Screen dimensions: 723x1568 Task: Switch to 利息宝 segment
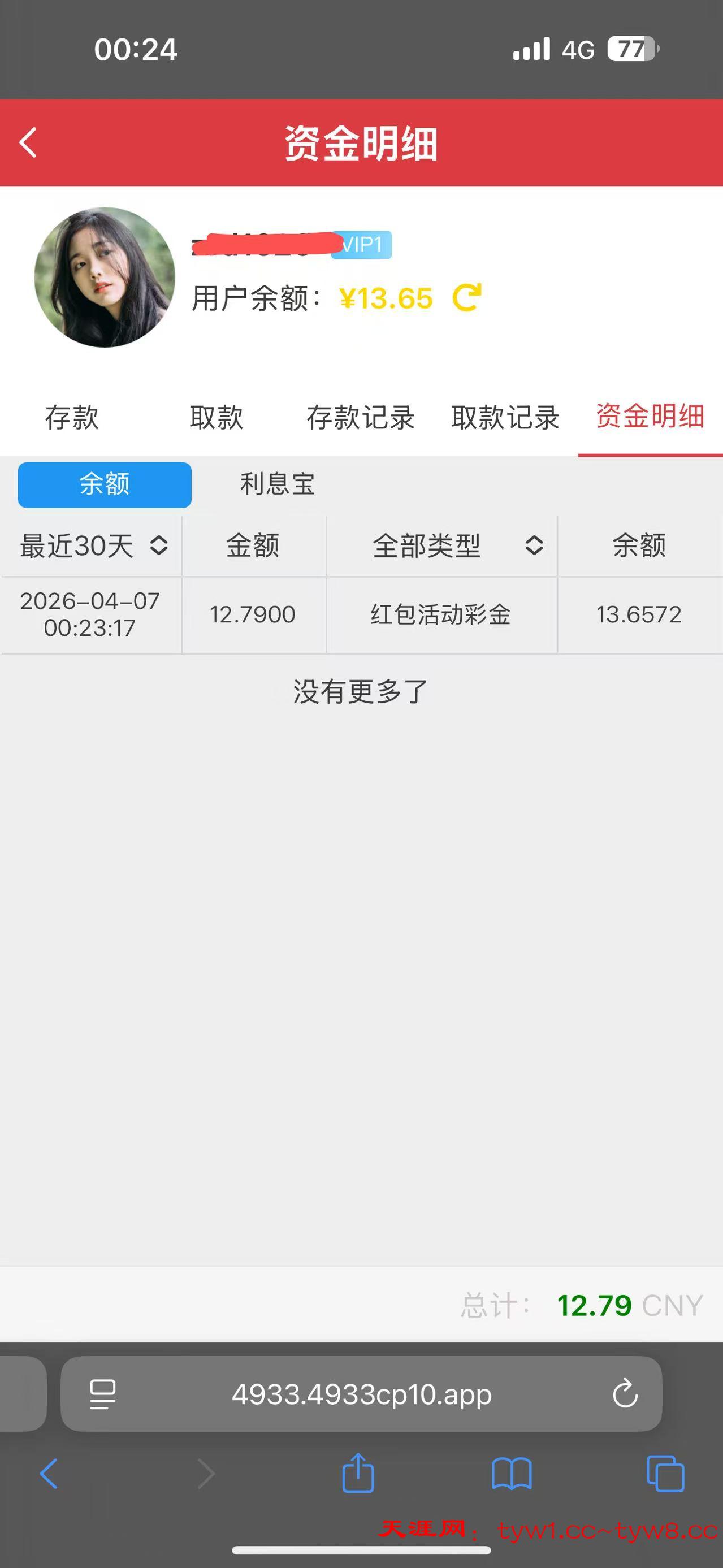[277, 484]
